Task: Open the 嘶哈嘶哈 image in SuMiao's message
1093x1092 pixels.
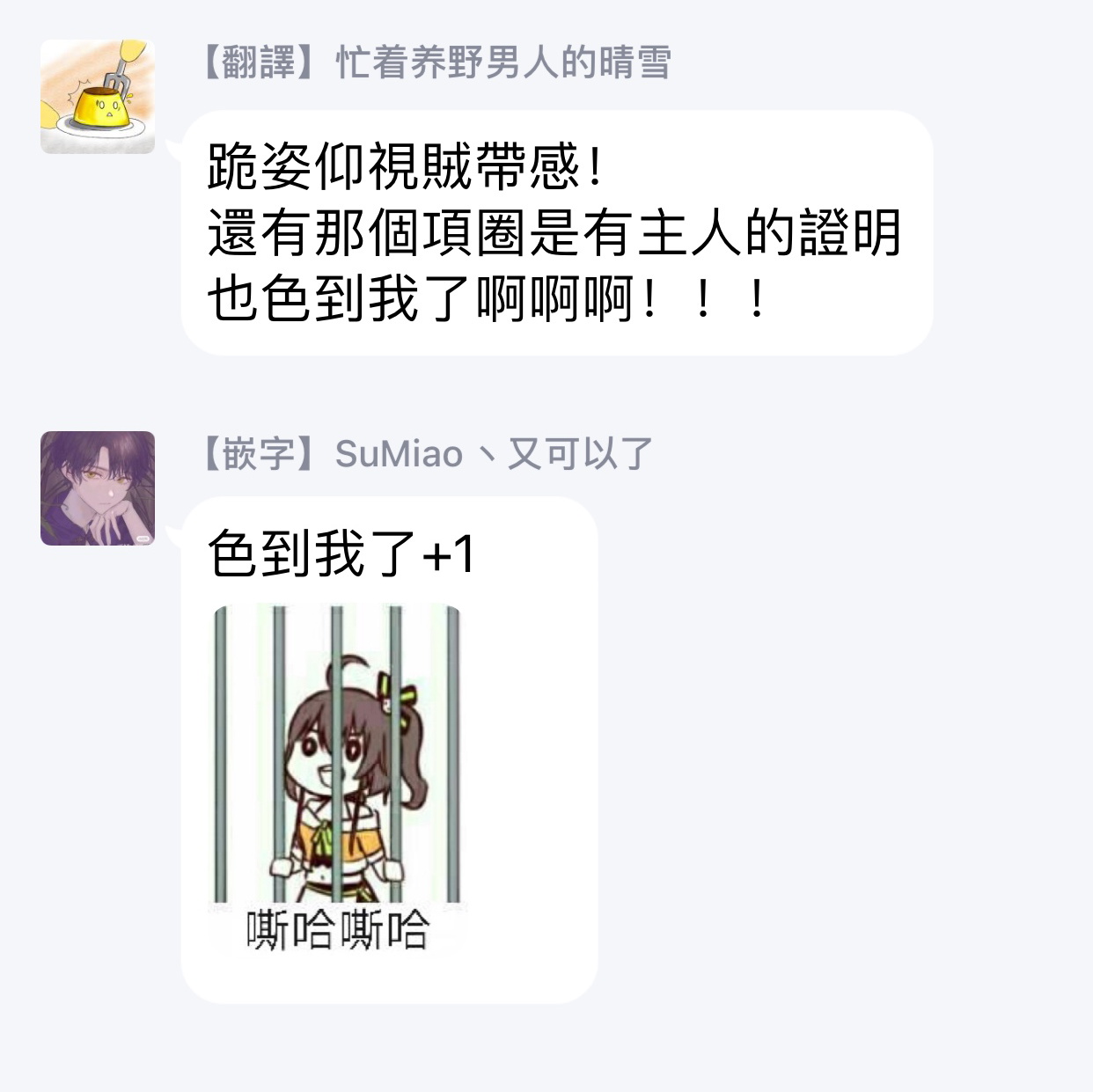Action: pyautogui.click(x=337, y=779)
